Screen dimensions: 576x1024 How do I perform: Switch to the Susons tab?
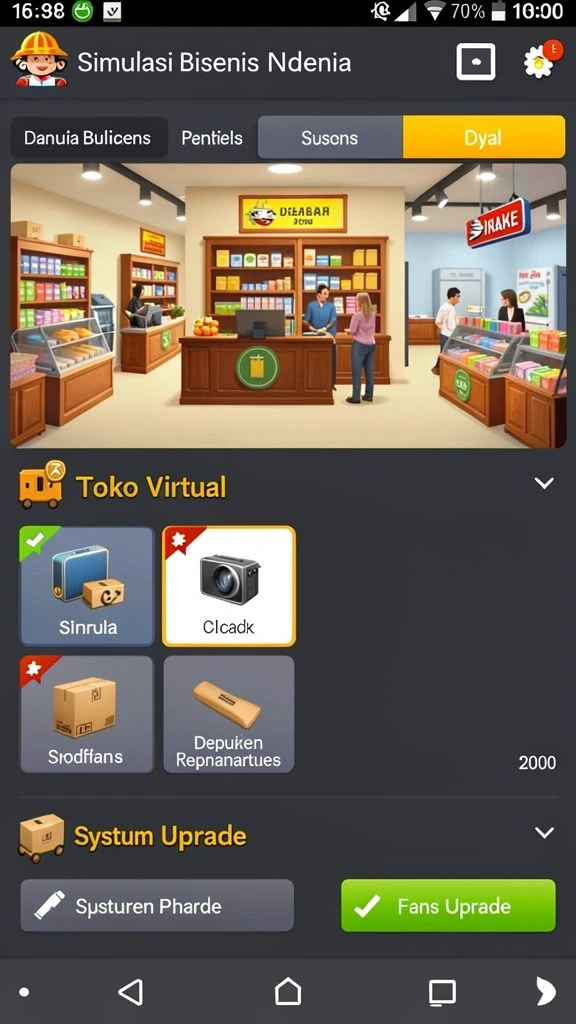click(x=330, y=137)
